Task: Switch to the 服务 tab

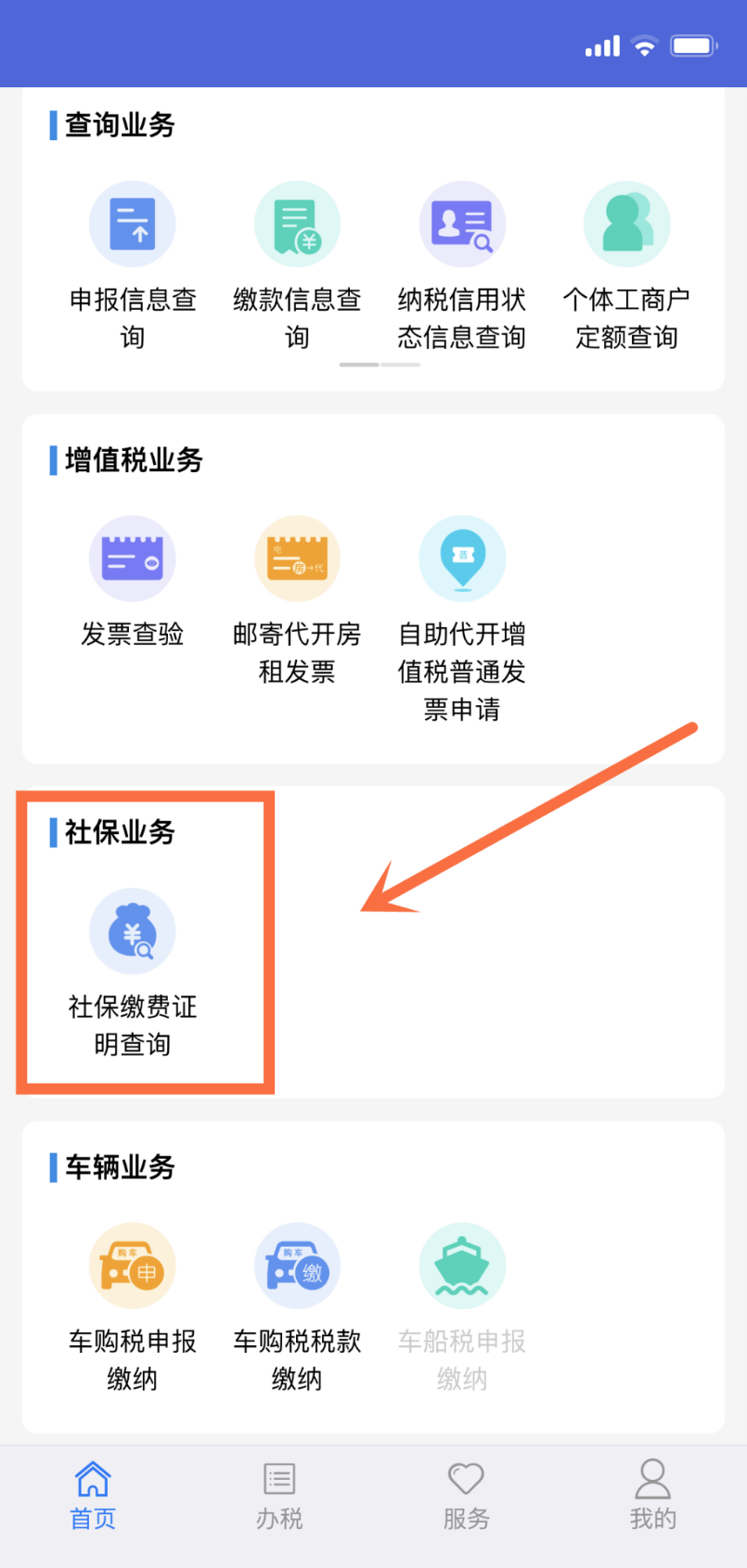Action: point(466,1495)
